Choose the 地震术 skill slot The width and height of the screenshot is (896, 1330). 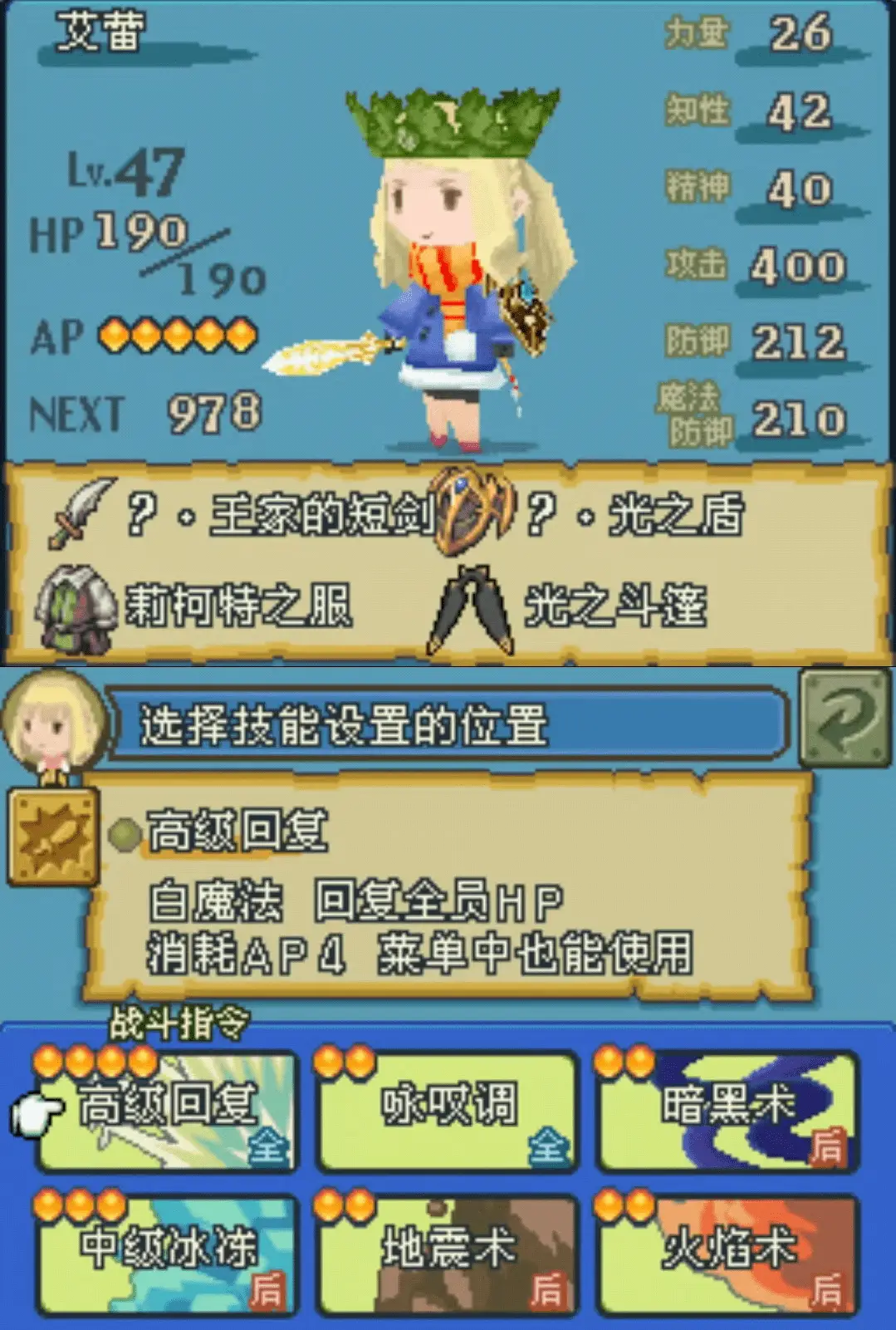pos(448,1254)
